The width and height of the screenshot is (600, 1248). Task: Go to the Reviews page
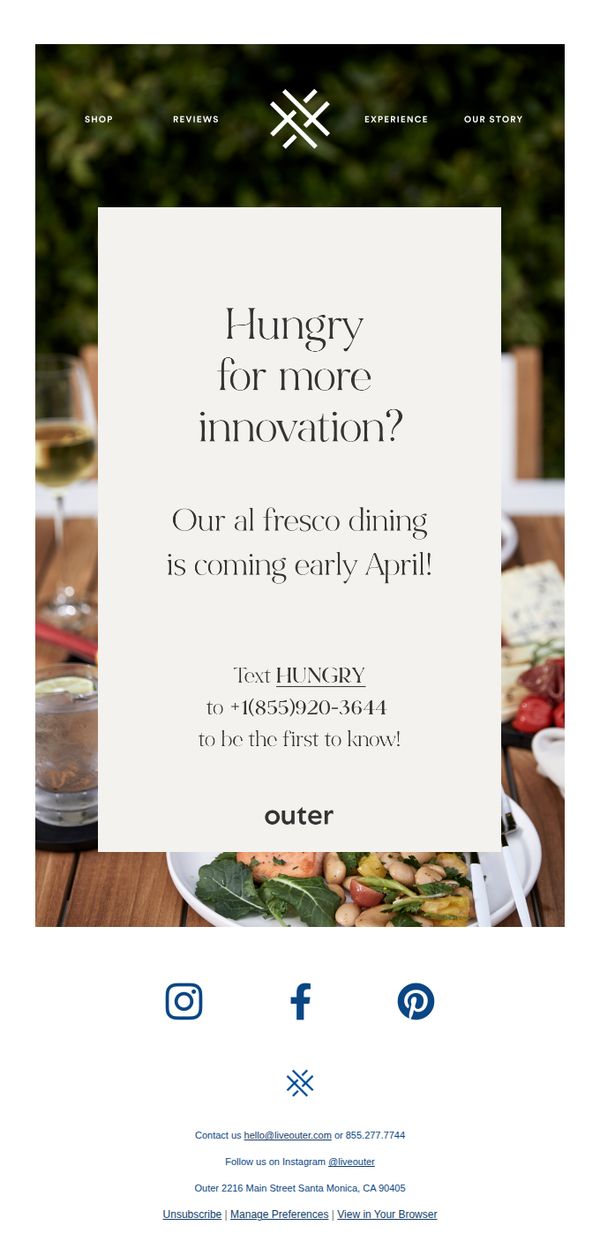(x=196, y=119)
